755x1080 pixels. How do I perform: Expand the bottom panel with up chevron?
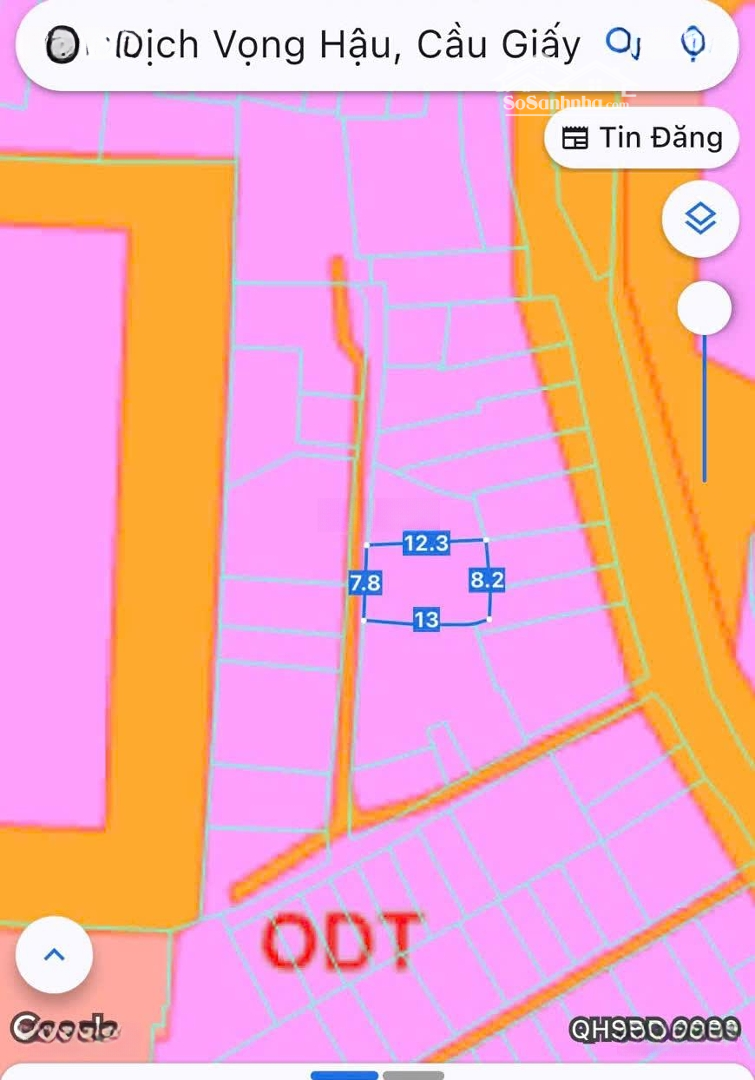54,954
